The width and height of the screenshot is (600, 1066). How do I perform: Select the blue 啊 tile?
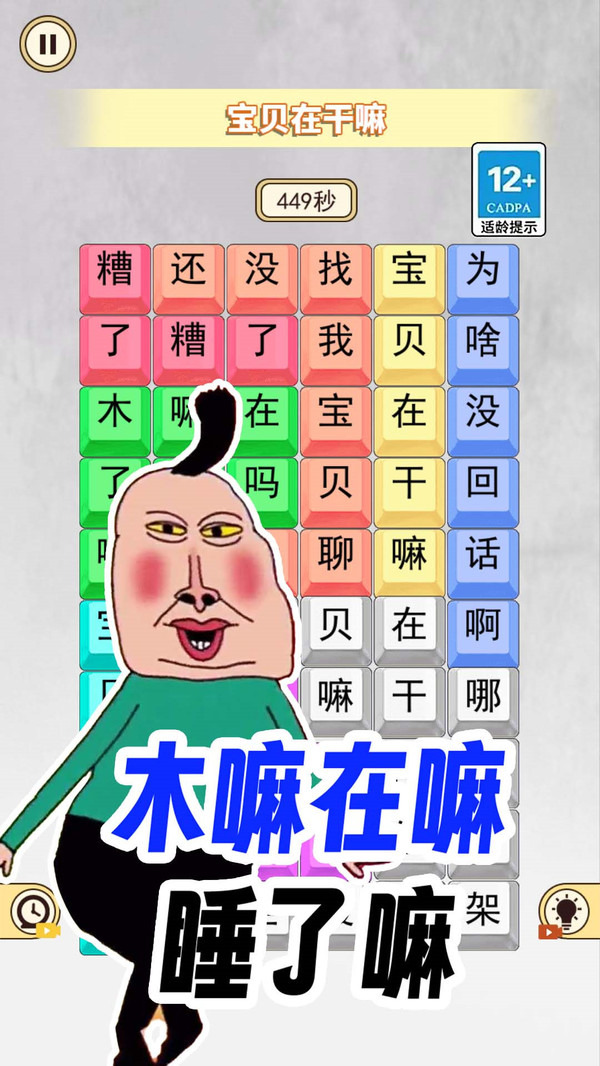pos(483,626)
